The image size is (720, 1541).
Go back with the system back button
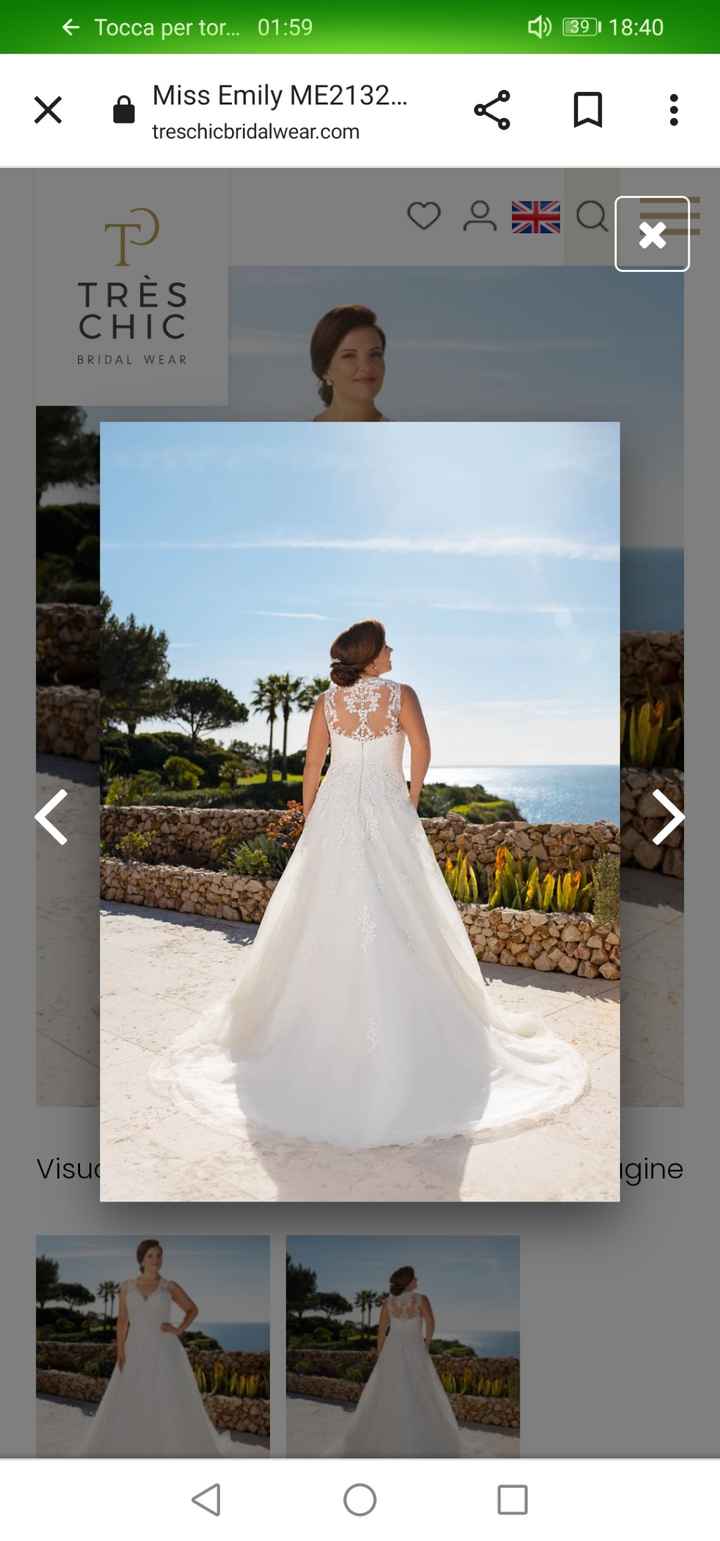coord(206,1499)
